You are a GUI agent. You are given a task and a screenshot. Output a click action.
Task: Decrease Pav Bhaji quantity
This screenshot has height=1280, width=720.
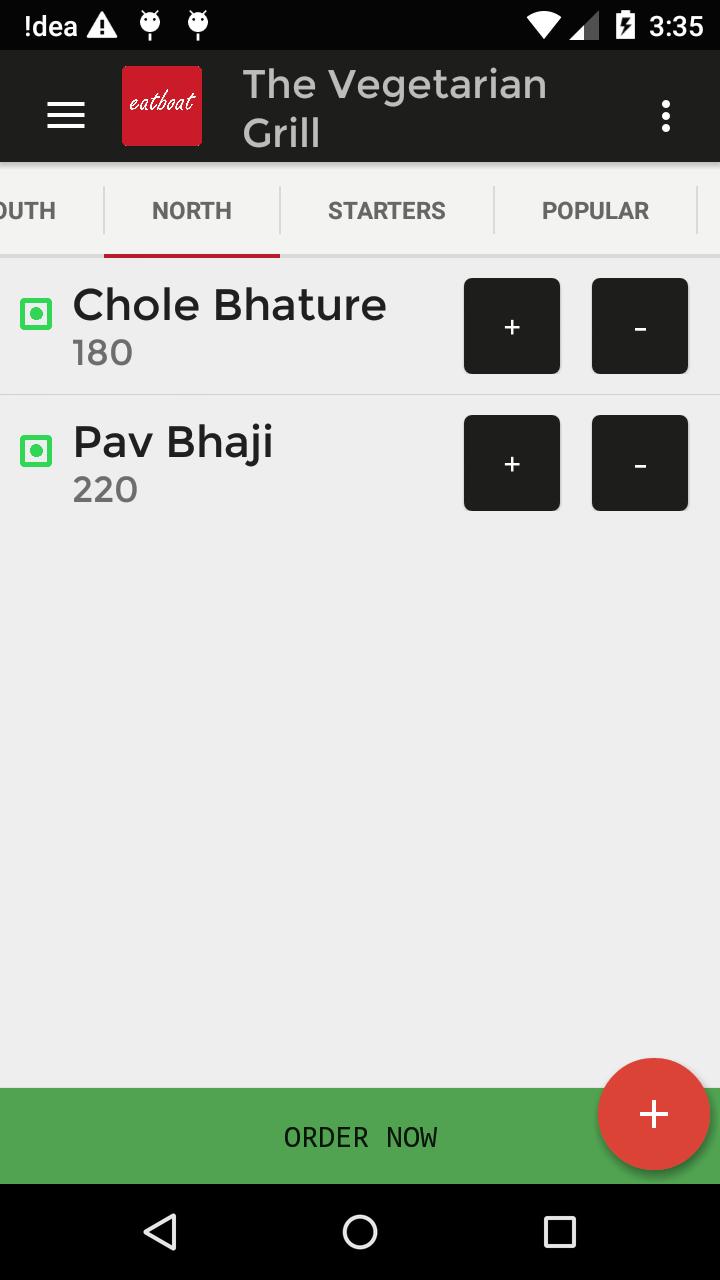tap(639, 463)
